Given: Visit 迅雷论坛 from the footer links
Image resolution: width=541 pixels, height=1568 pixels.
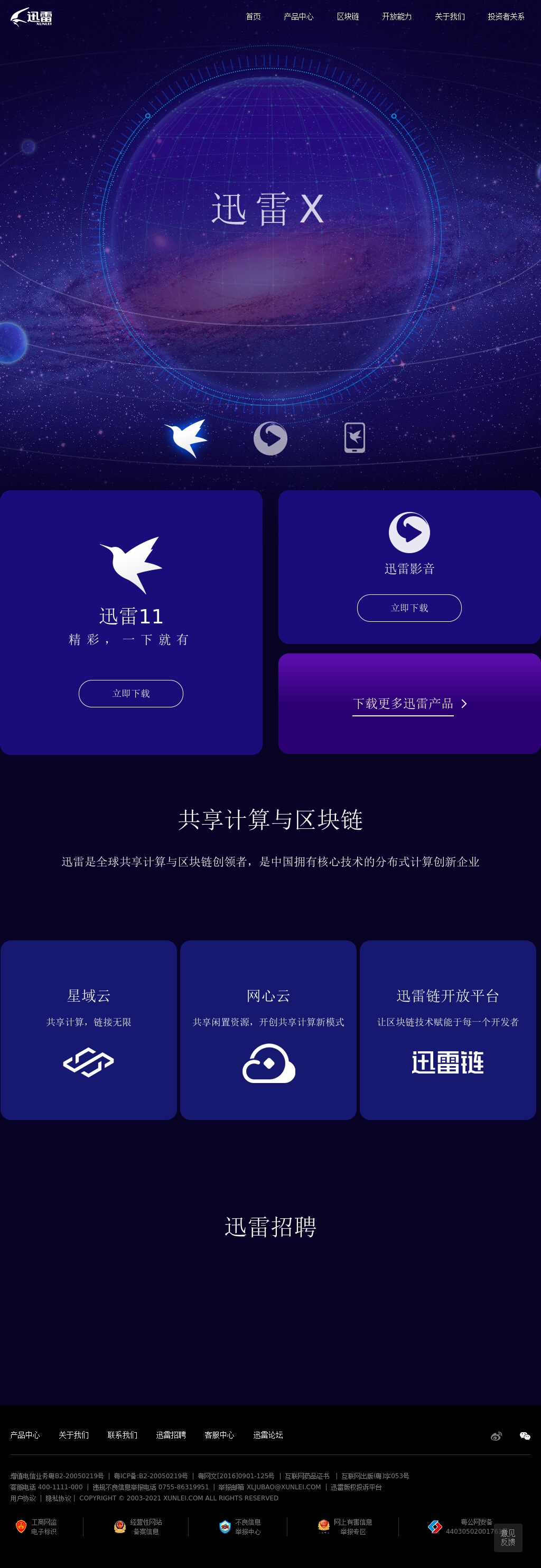Looking at the screenshot, I should pyautogui.click(x=268, y=1435).
